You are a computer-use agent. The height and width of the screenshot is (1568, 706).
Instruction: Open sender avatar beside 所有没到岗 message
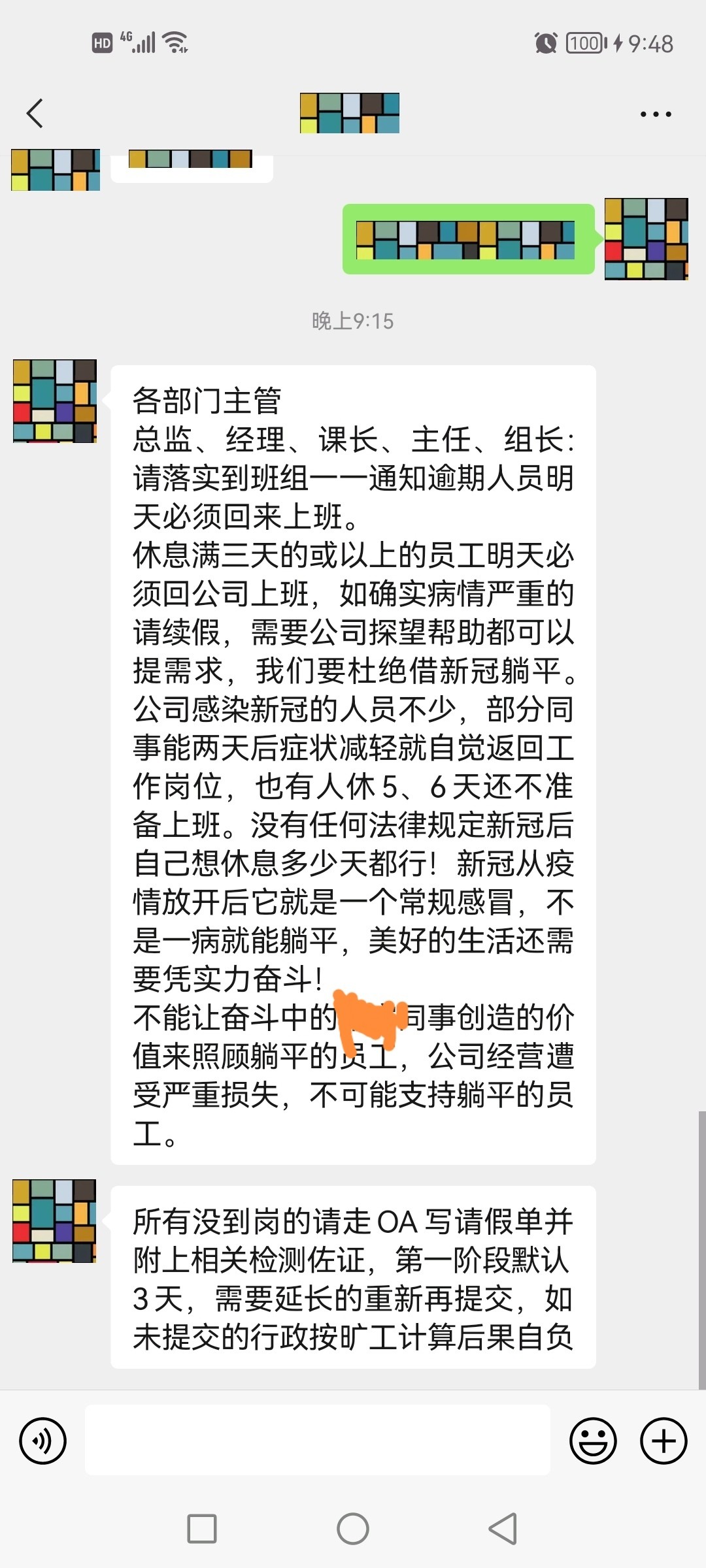coord(55,1220)
